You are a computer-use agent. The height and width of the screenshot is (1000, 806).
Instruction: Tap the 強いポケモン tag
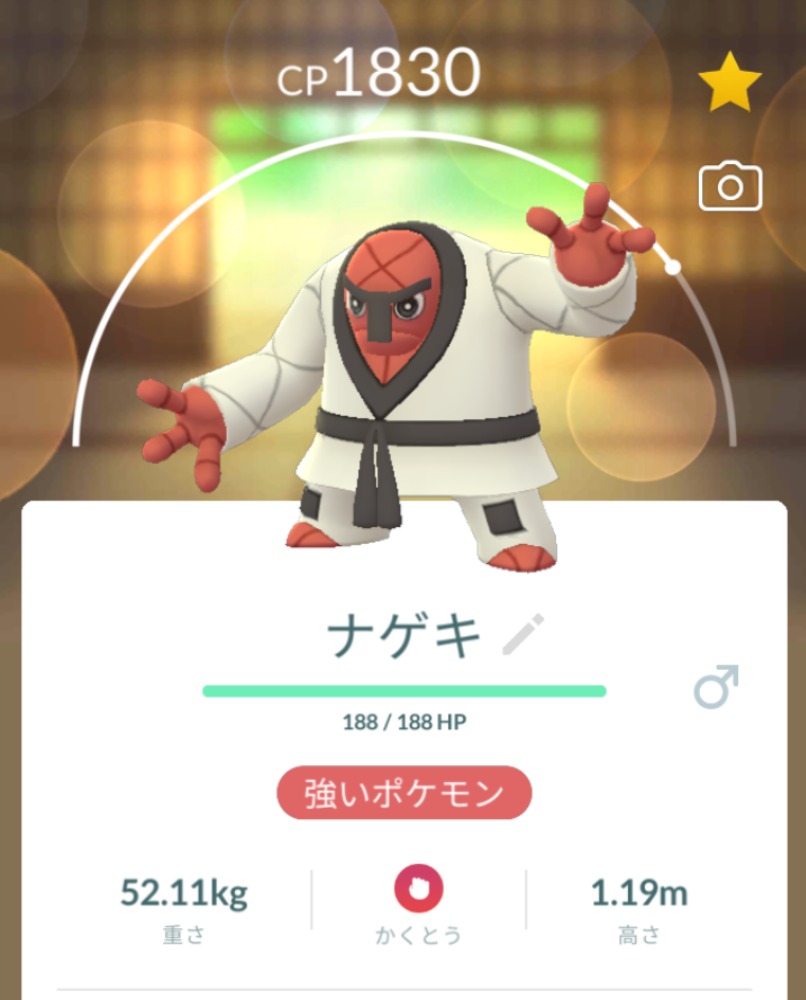404,793
